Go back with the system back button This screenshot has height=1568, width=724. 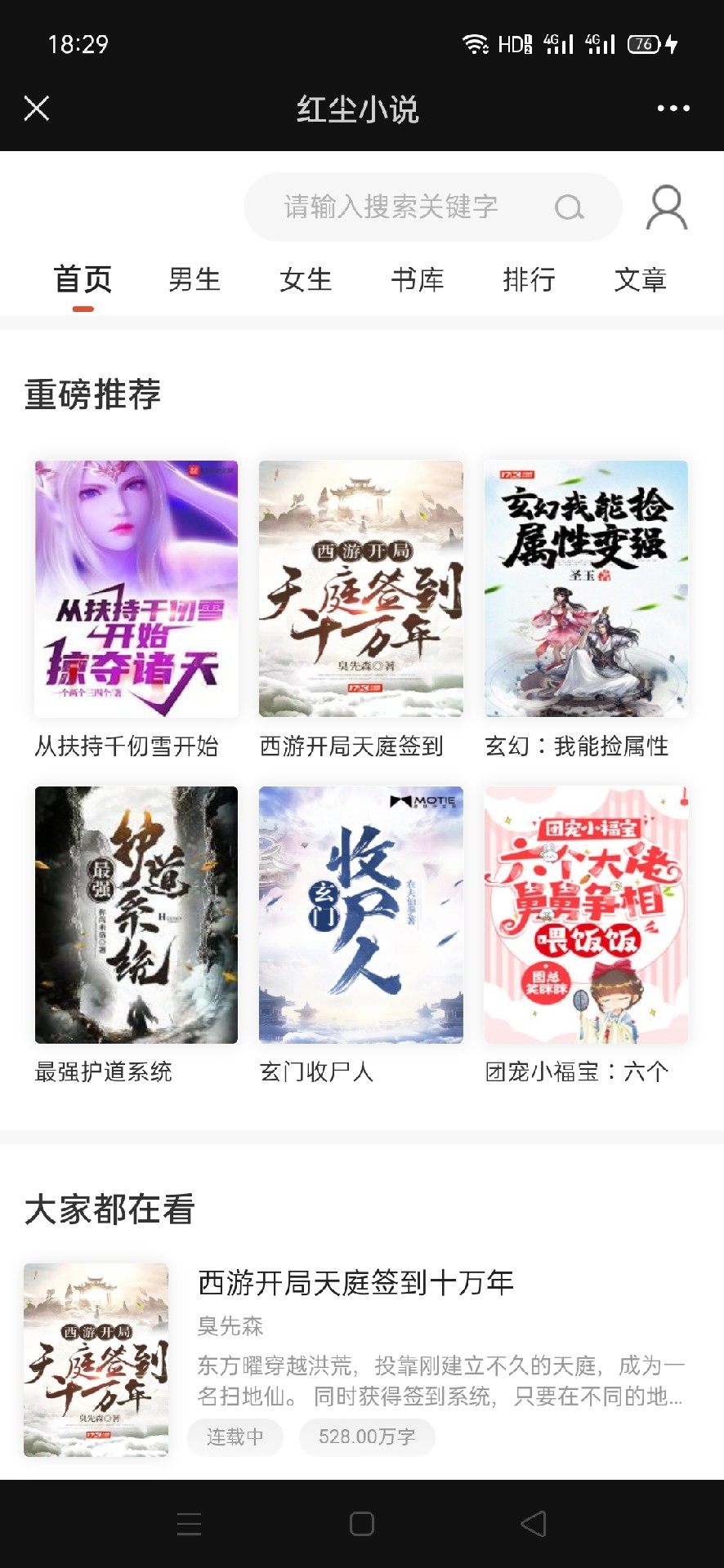click(534, 1524)
